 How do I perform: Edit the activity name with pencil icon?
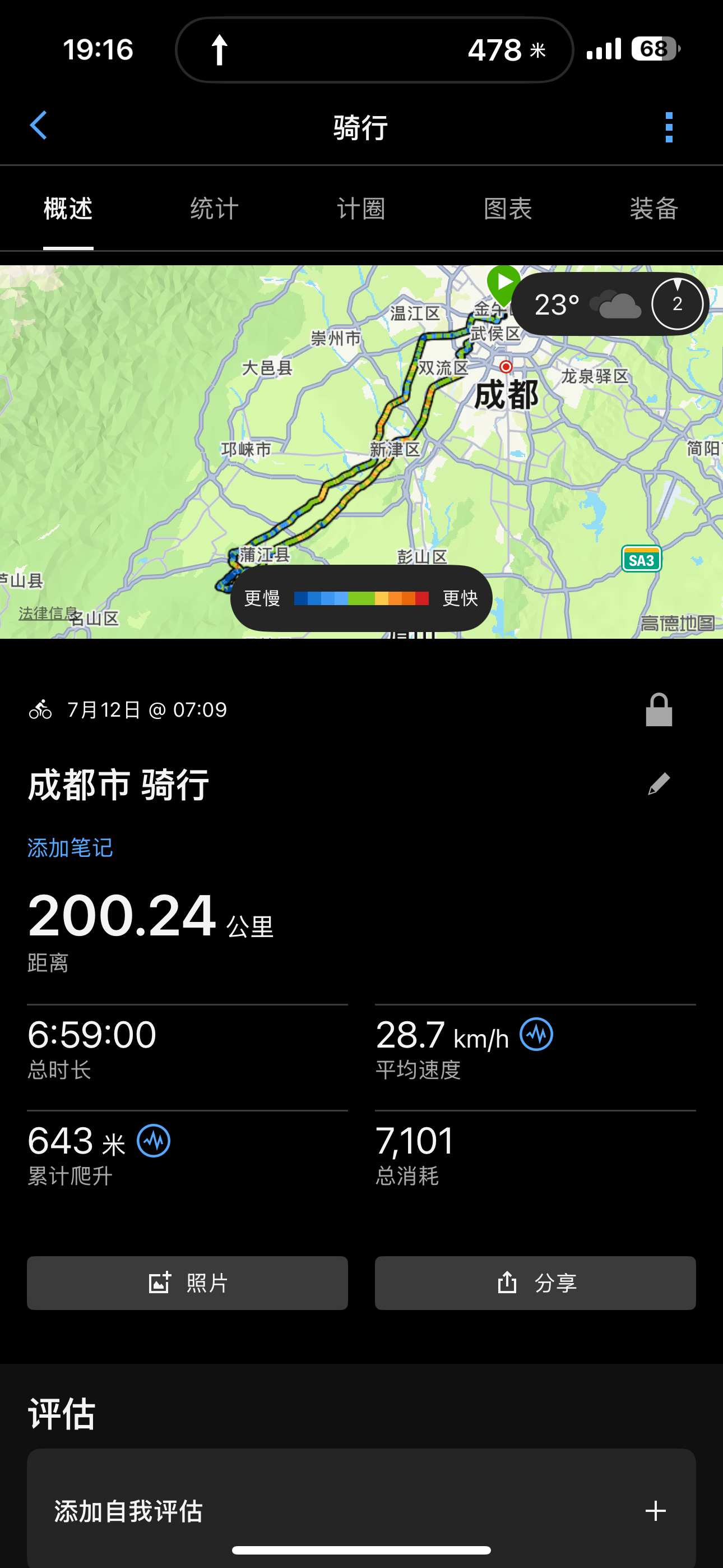click(x=659, y=784)
